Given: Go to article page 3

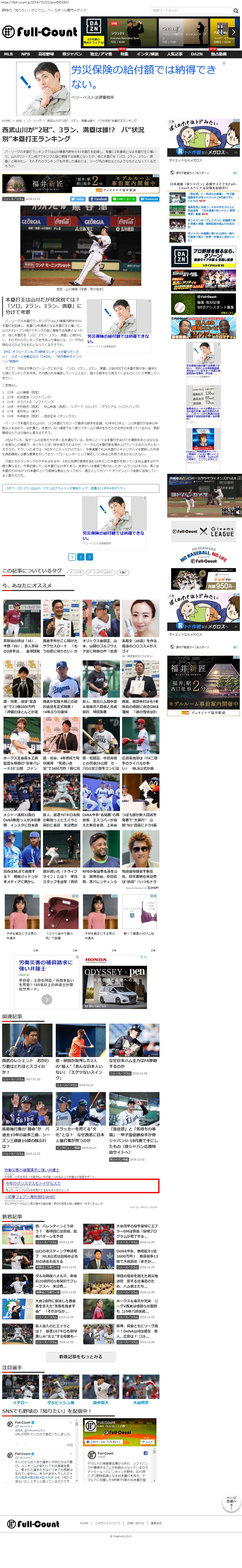Looking at the screenshot, I should click(89, 556).
